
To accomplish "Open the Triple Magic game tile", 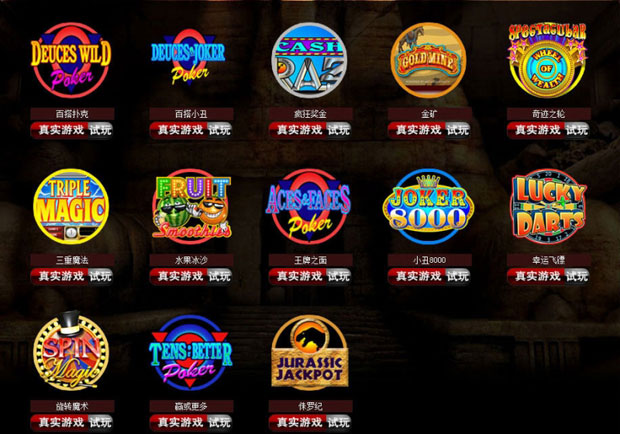I will pyautogui.click(x=71, y=206).
